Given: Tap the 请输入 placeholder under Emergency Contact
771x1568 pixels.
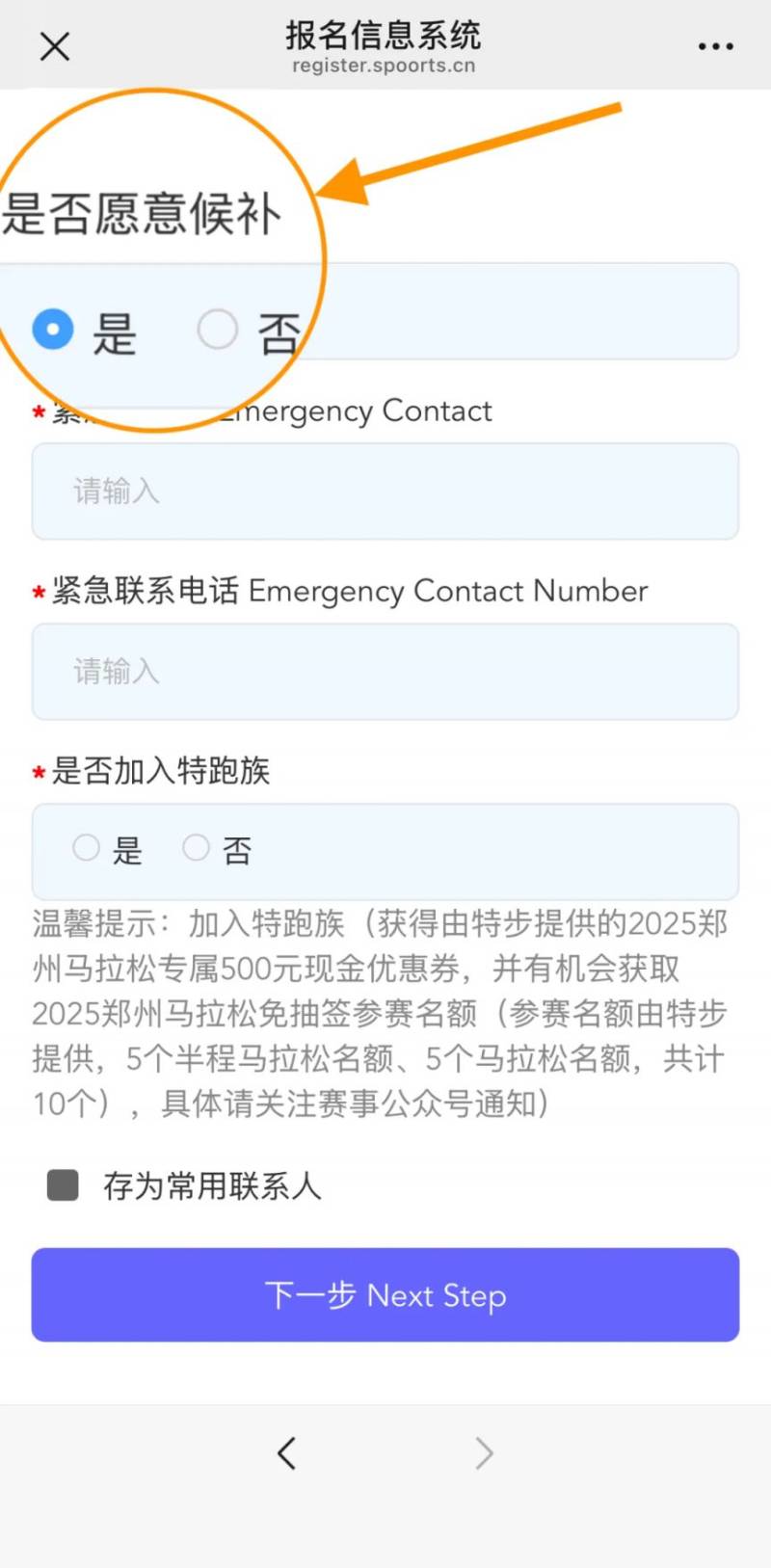Looking at the screenshot, I should pos(116,492).
